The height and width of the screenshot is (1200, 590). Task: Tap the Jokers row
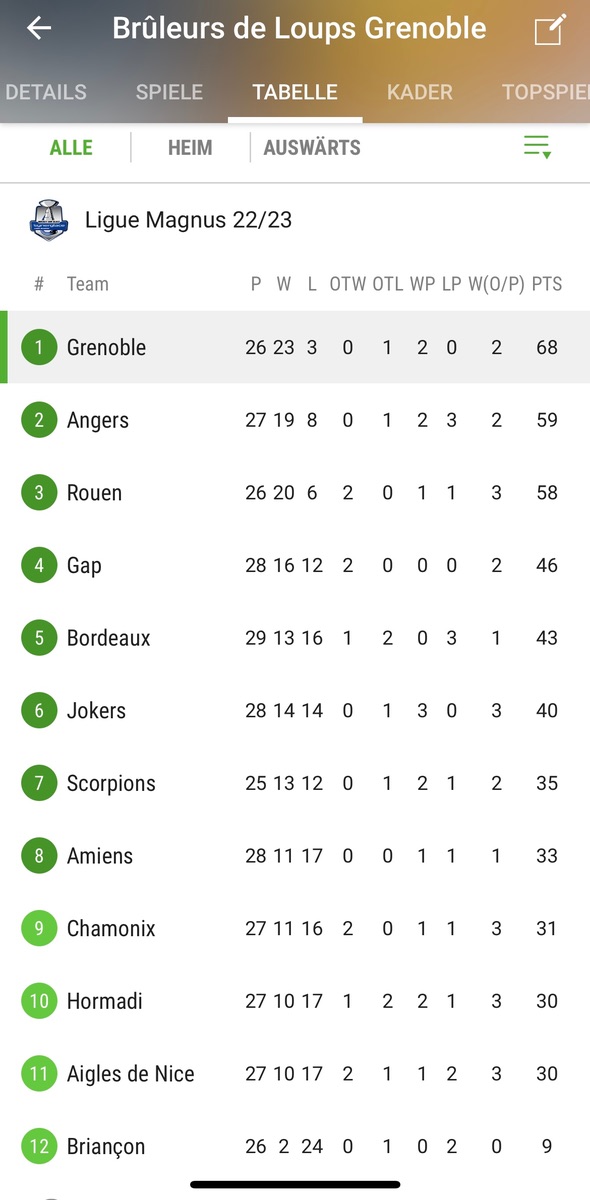(295, 710)
